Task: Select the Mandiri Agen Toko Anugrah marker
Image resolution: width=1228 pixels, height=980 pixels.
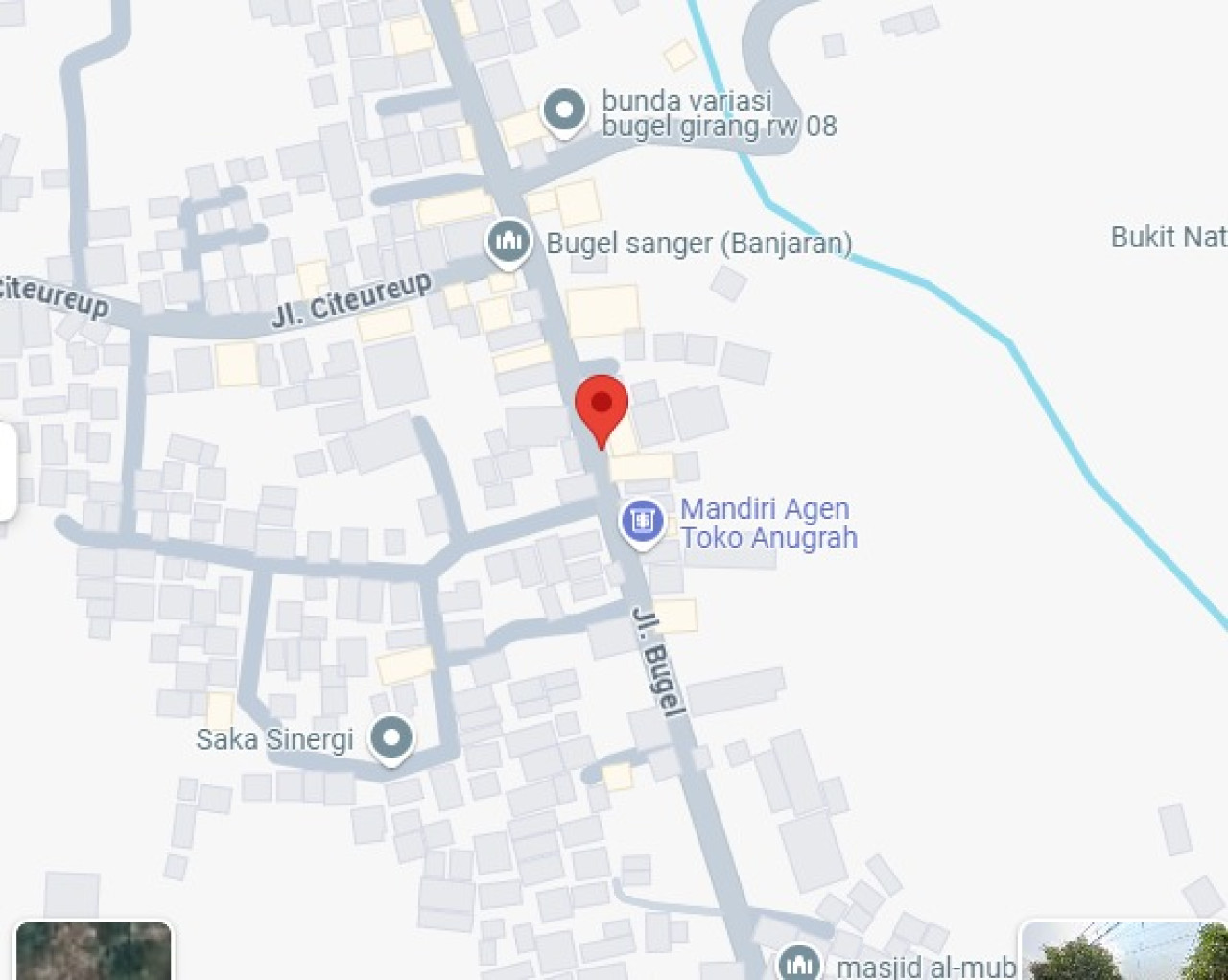Action: point(642,522)
